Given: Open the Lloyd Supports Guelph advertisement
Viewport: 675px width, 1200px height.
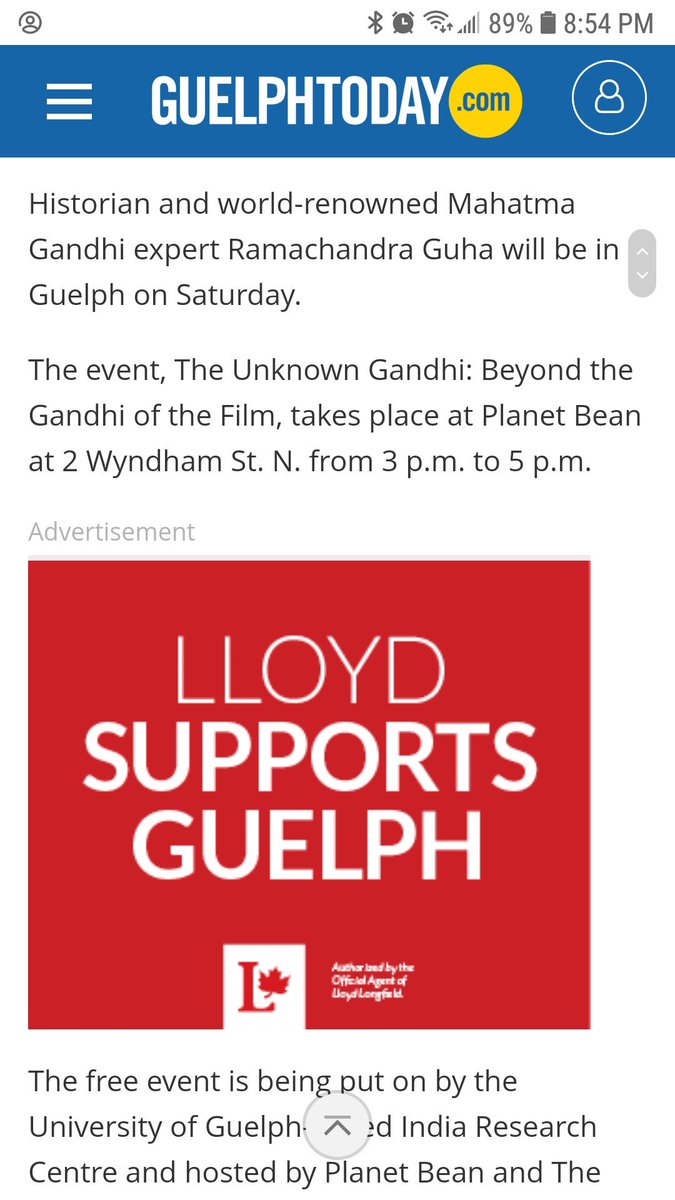Looking at the screenshot, I should [309, 794].
